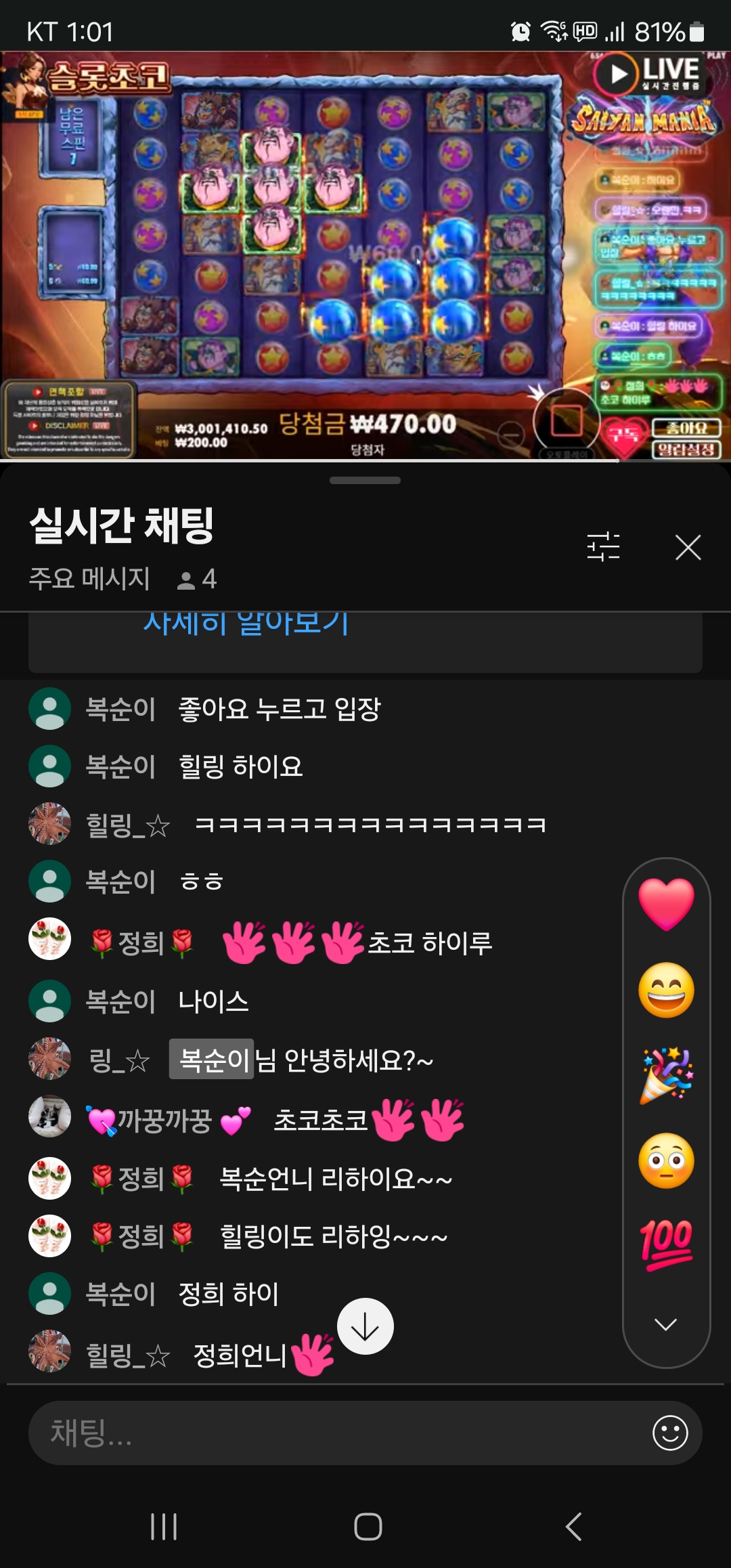
Task: Close the live chat panel
Action: [688, 547]
